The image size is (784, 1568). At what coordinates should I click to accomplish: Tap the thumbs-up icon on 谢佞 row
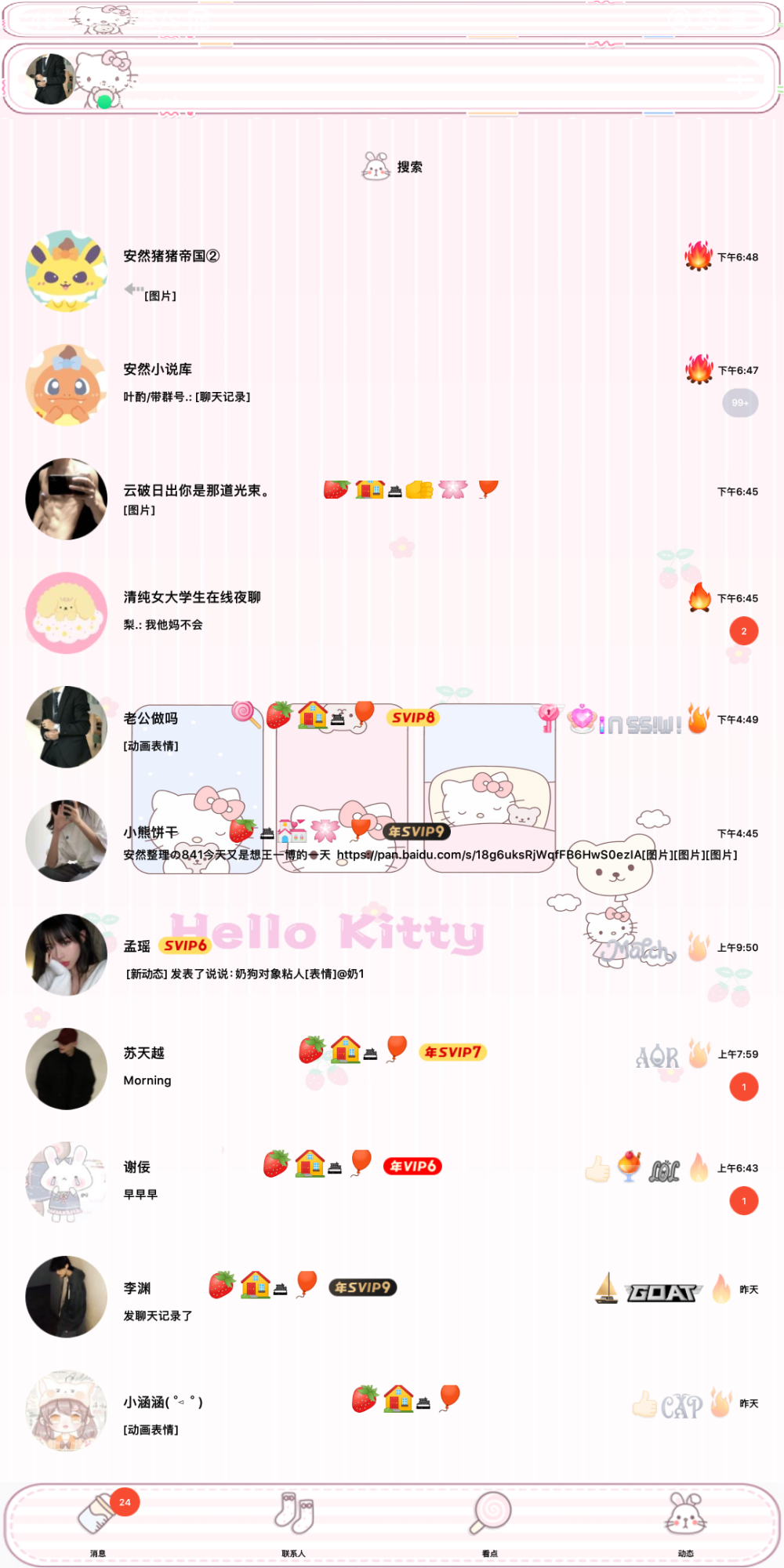pyautogui.click(x=597, y=1167)
